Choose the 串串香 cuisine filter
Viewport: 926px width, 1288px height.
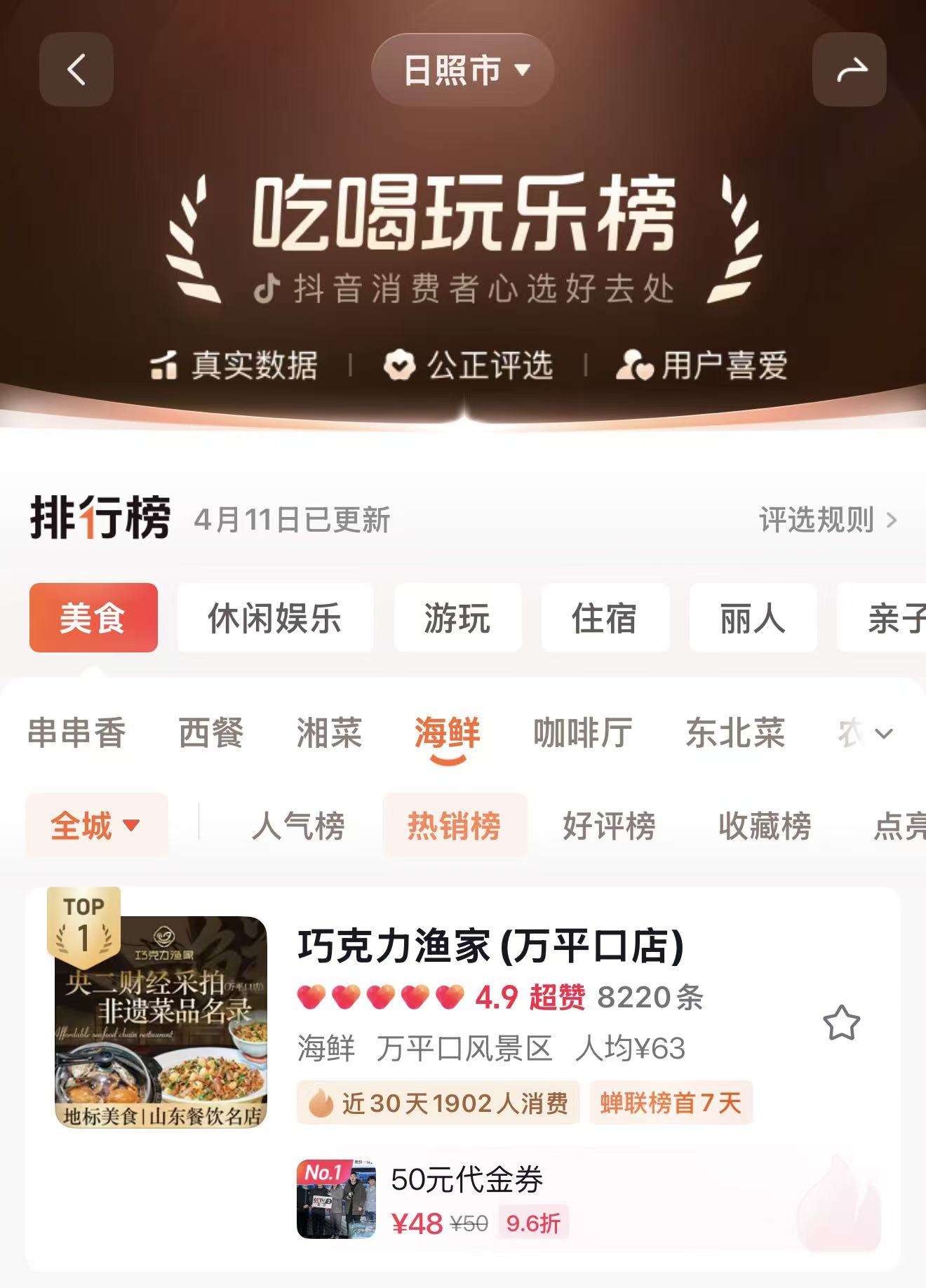coord(76,733)
